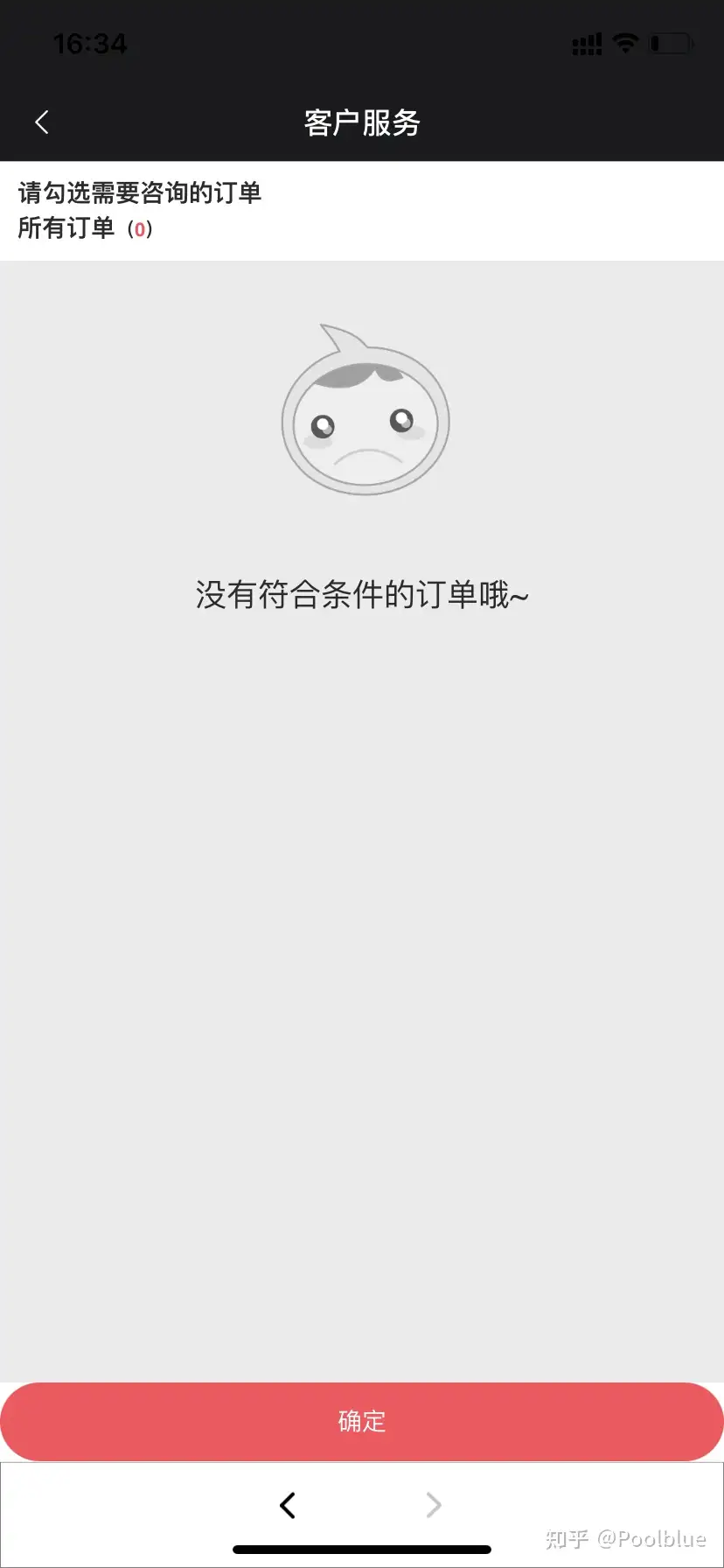Tap the bottom browser back arrow

288,1505
